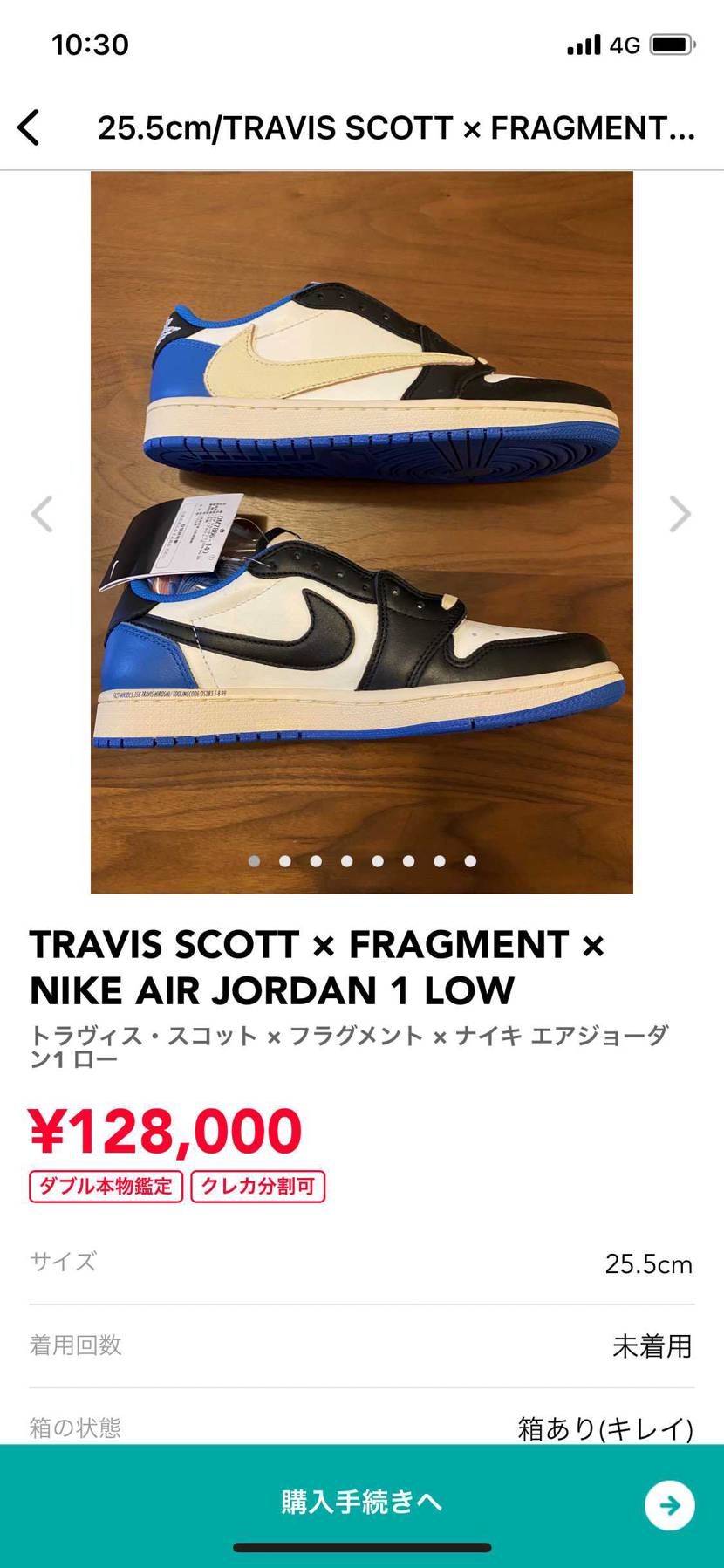
Task: Expand the 箱の状態 row
Action: point(362,1422)
